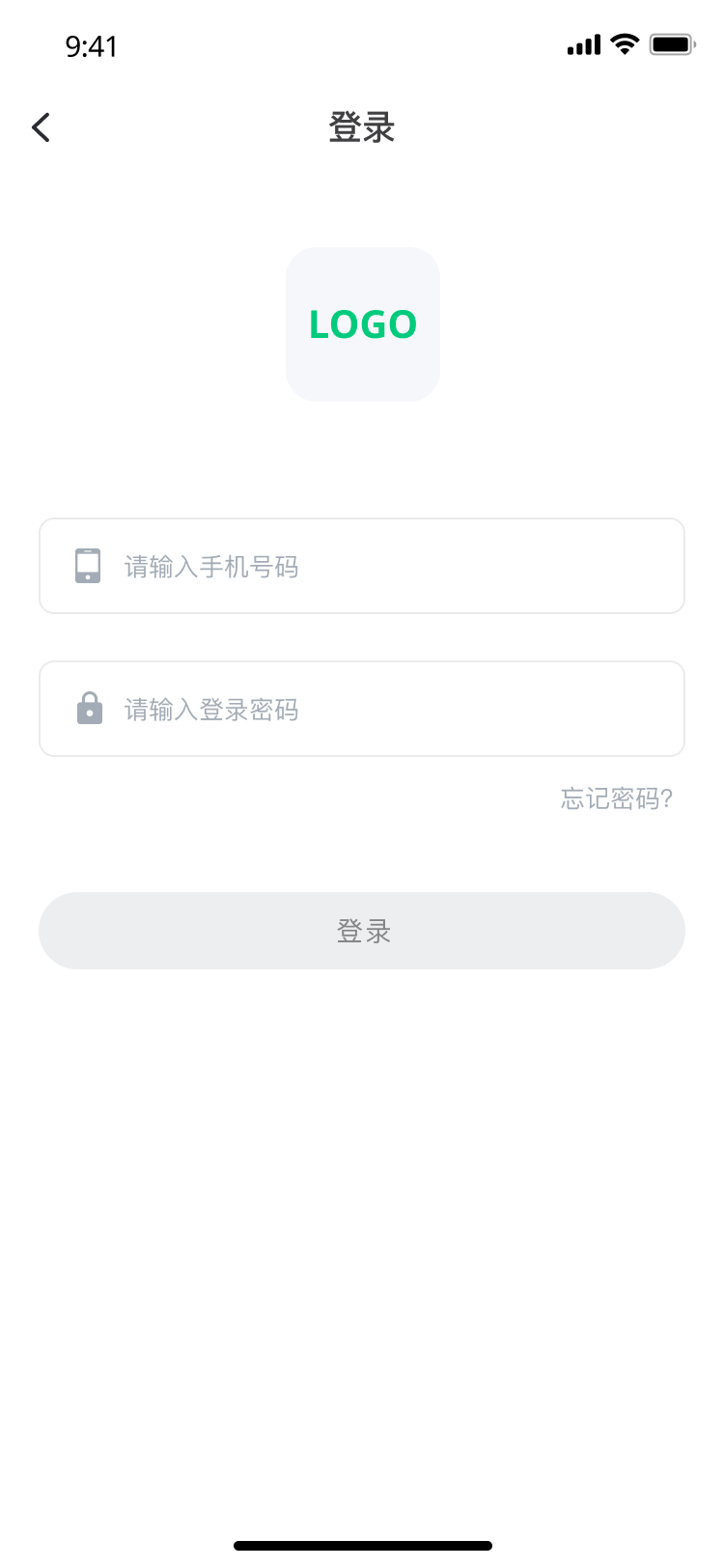Tap the home indicator bar at bottom
This screenshot has height=1568, width=724.
tap(362, 1545)
